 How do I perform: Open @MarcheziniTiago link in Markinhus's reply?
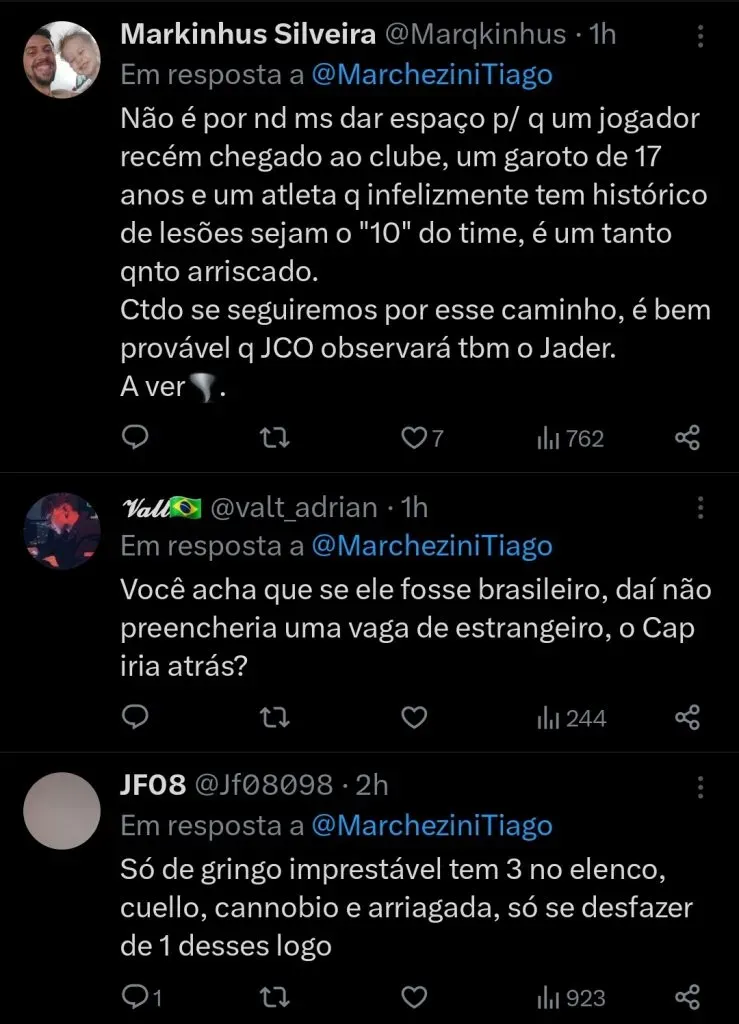point(432,75)
